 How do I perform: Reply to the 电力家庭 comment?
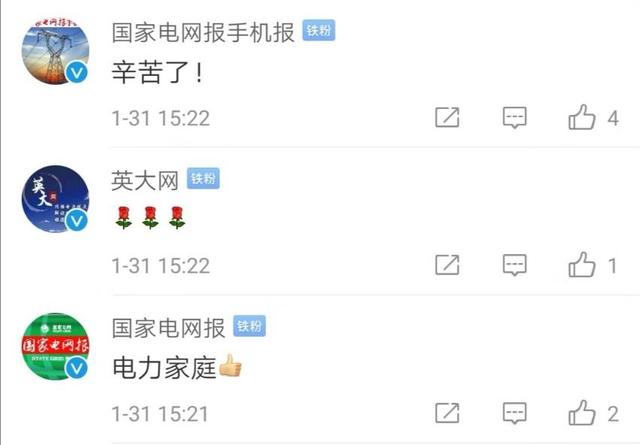click(x=514, y=413)
